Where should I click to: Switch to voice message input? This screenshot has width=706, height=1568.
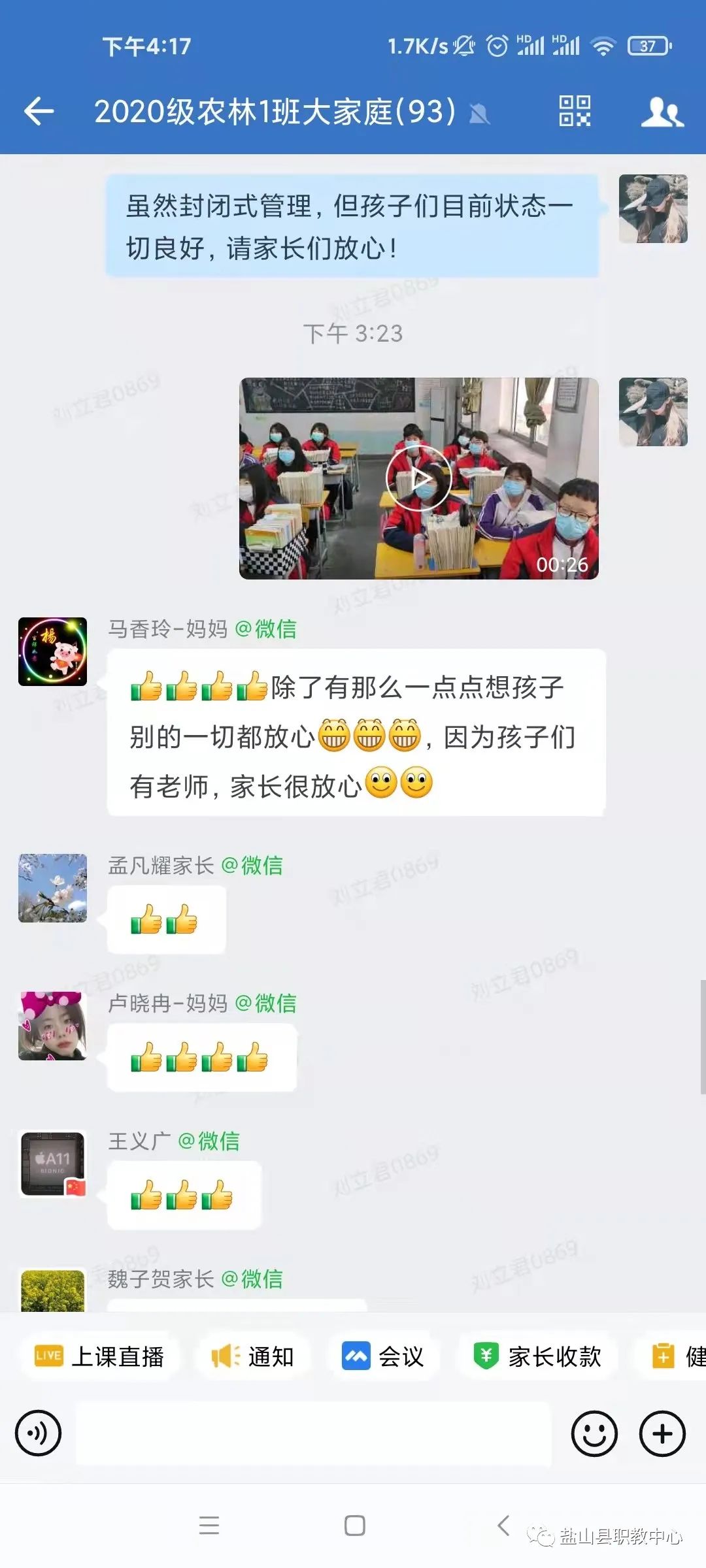[x=39, y=1433]
